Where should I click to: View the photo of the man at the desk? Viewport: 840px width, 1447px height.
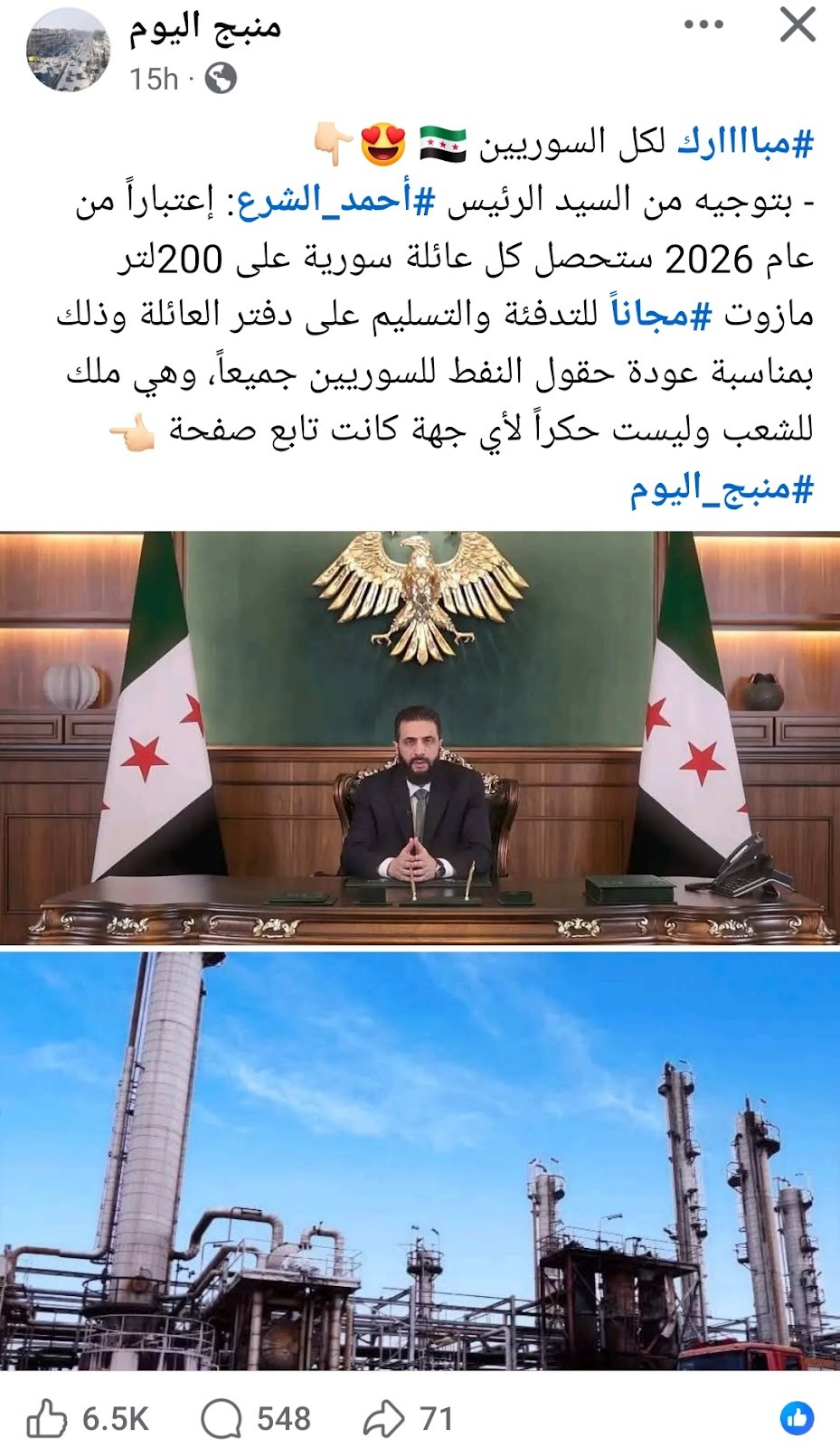[420, 737]
